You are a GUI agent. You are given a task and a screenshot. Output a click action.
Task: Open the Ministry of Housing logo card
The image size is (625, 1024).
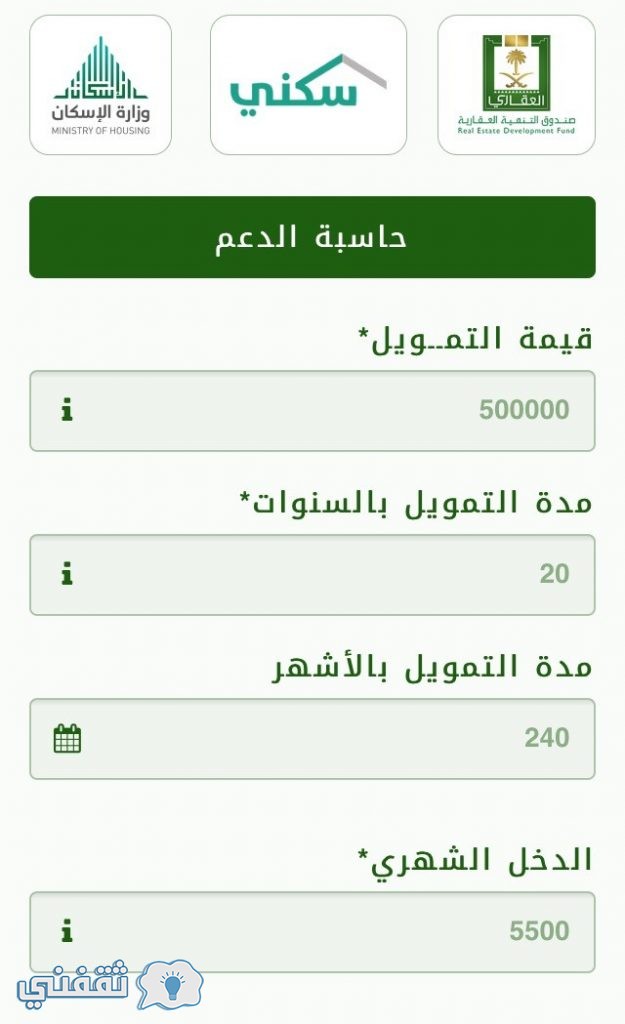pos(101,86)
